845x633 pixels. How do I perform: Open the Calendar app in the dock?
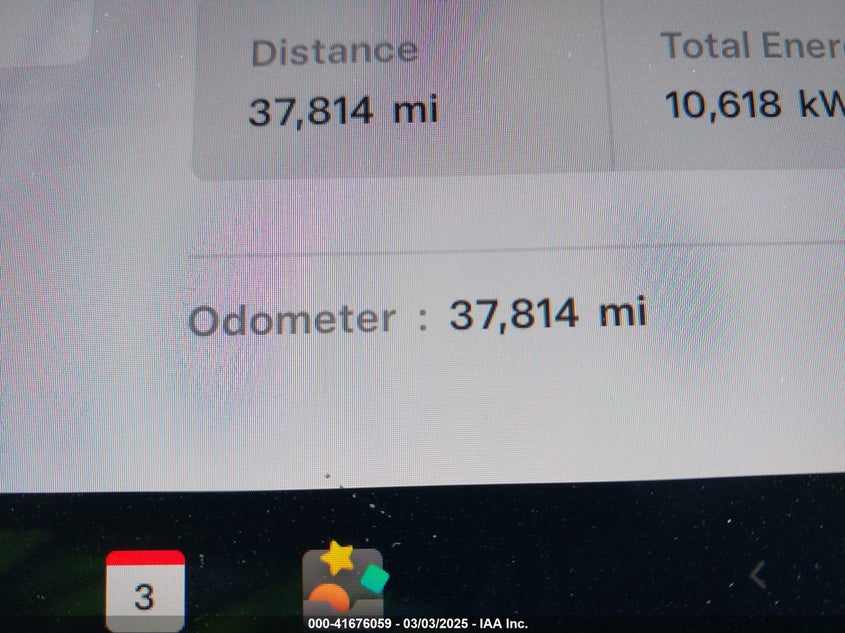click(x=145, y=592)
